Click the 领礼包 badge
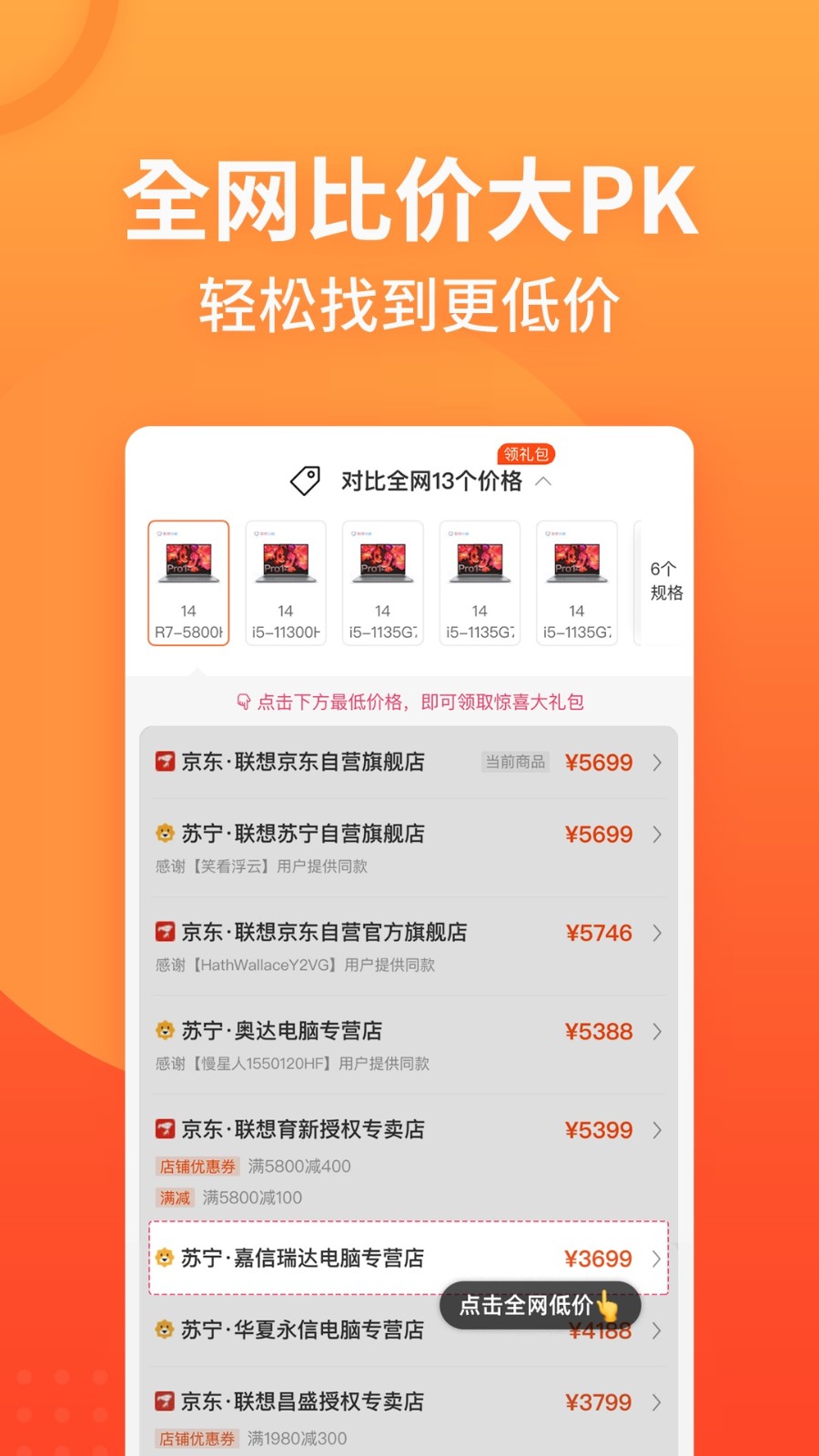Viewport: 819px width, 1456px height. point(524,453)
